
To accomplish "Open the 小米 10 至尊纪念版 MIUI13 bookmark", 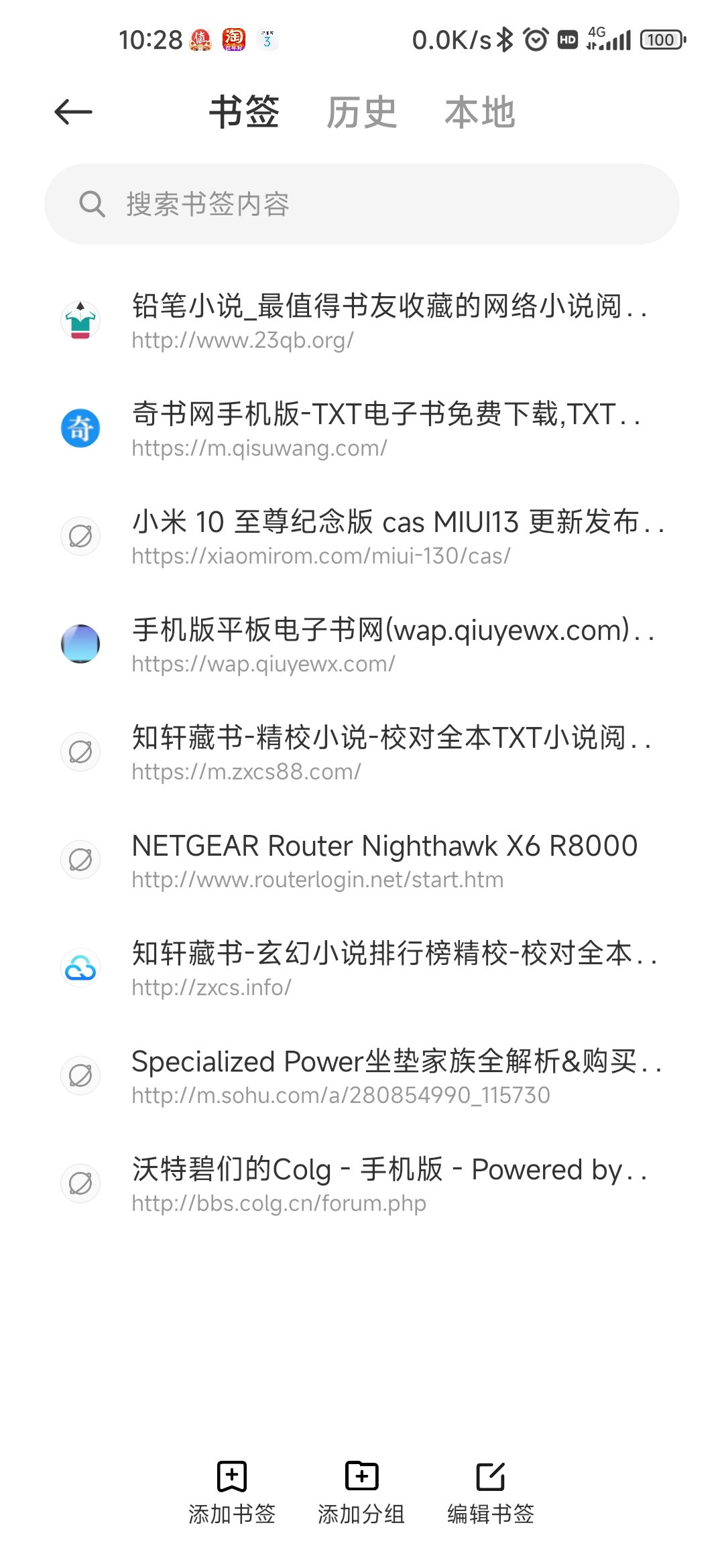I will point(362,536).
